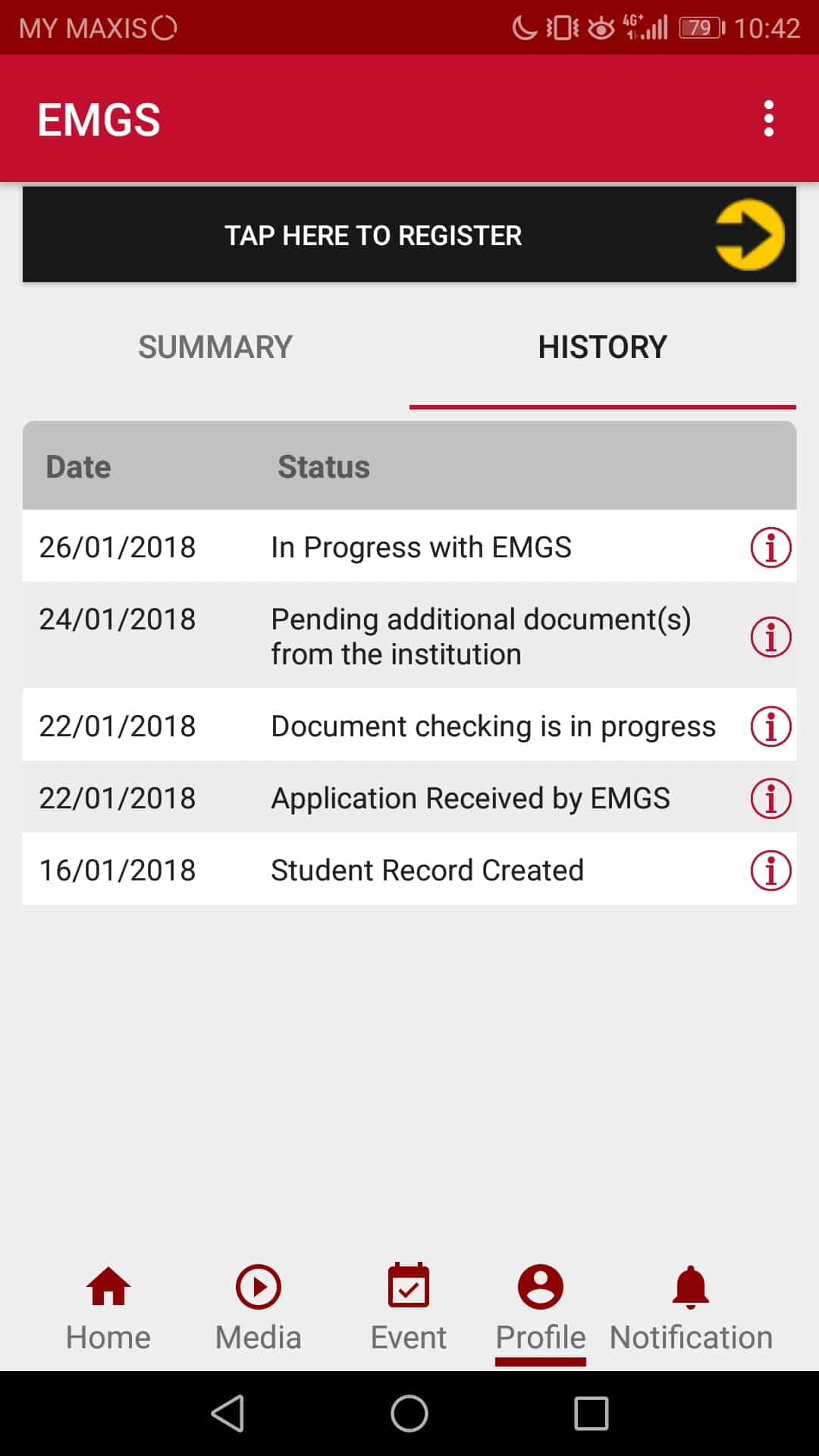Open info for Student Record Created
Viewport: 819px width, 1456px height.
click(770, 871)
